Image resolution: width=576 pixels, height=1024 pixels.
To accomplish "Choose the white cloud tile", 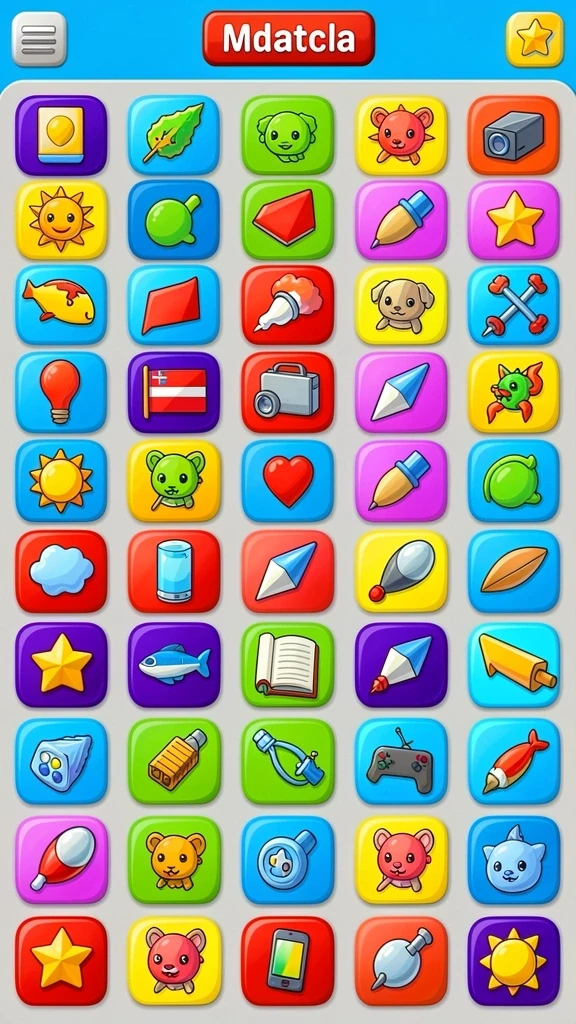I will (61, 571).
